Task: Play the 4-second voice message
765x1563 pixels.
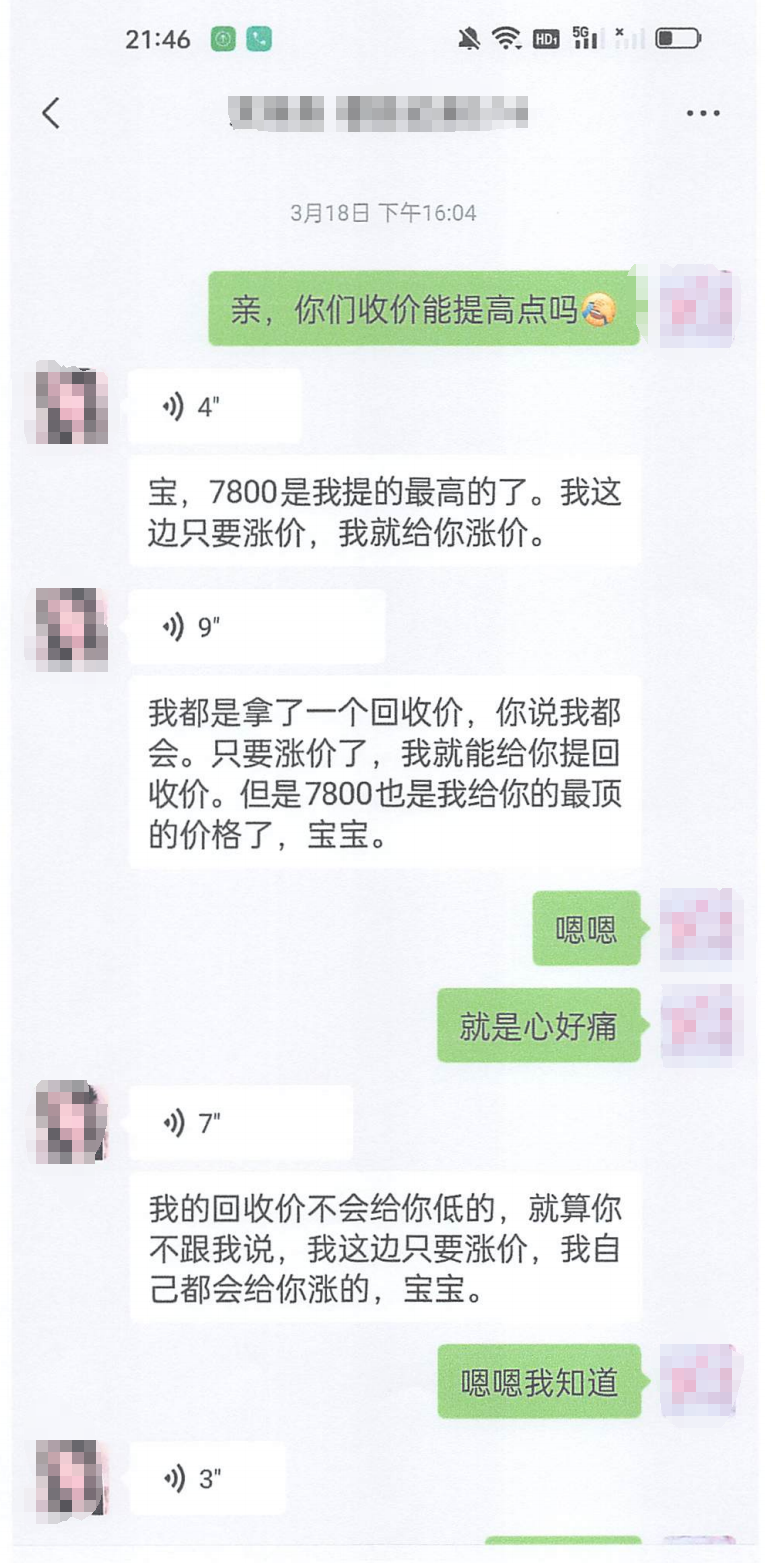Action: (213, 407)
